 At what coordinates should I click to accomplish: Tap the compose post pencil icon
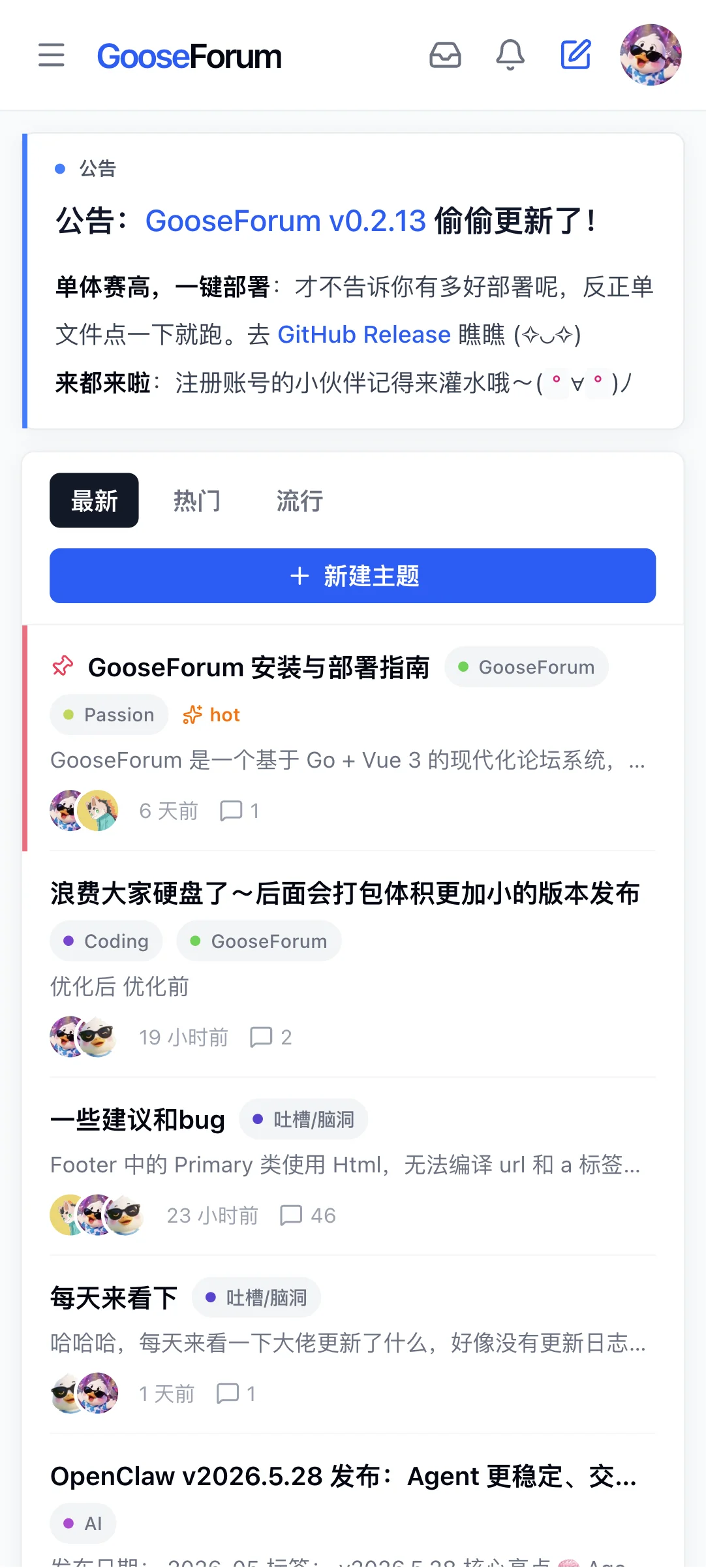tap(576, 55)
